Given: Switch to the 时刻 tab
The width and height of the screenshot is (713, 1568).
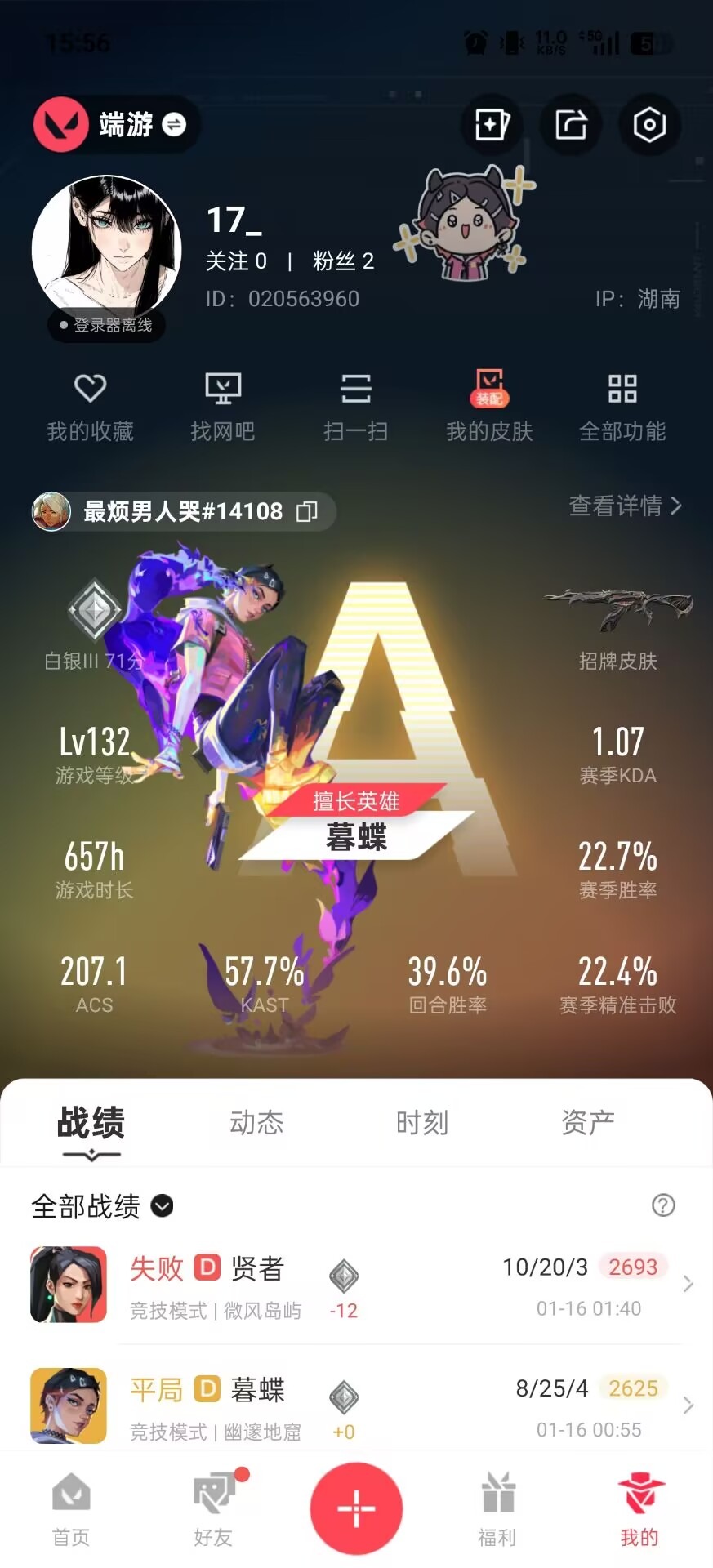Looking at the screenshot, I should tap(422, 1123).
